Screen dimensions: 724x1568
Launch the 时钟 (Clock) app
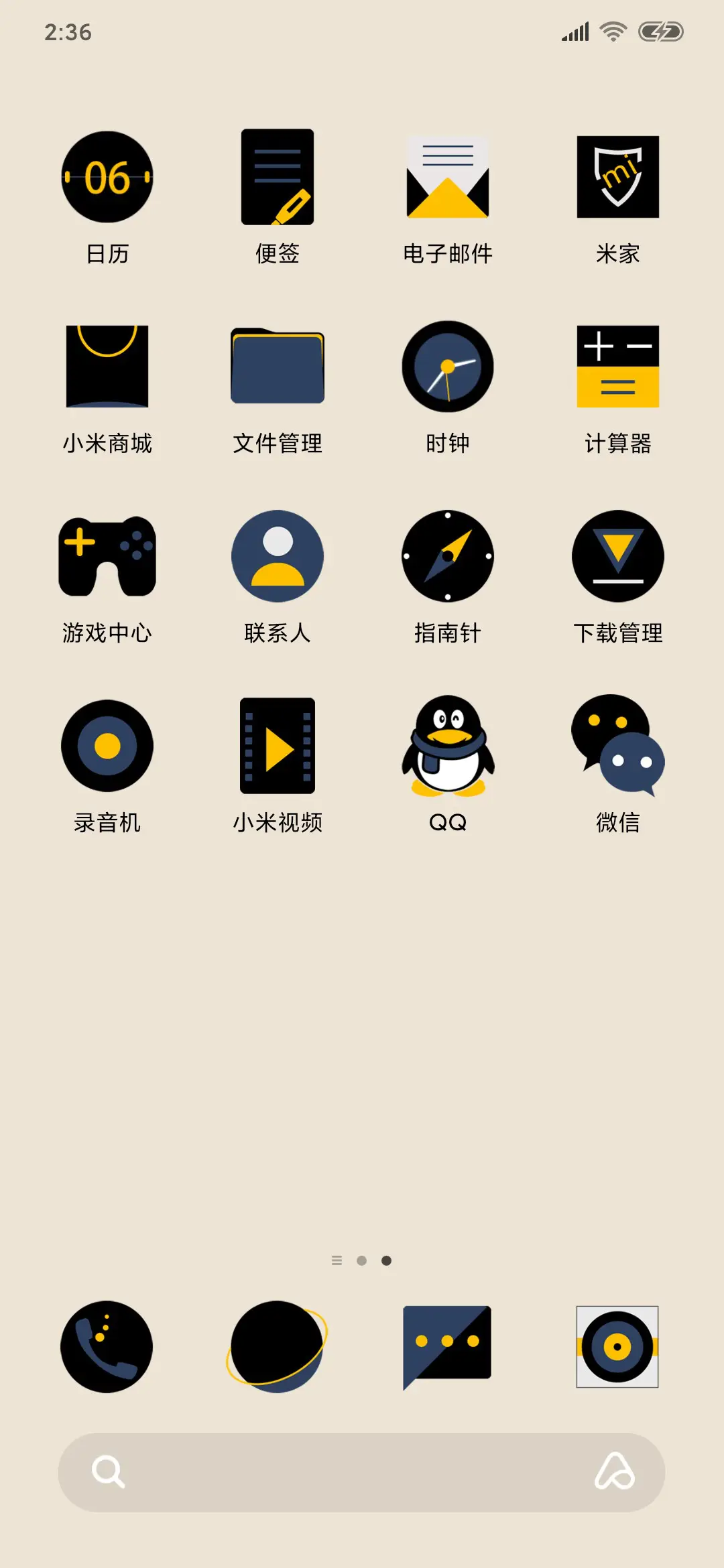(x=448, y=366)
